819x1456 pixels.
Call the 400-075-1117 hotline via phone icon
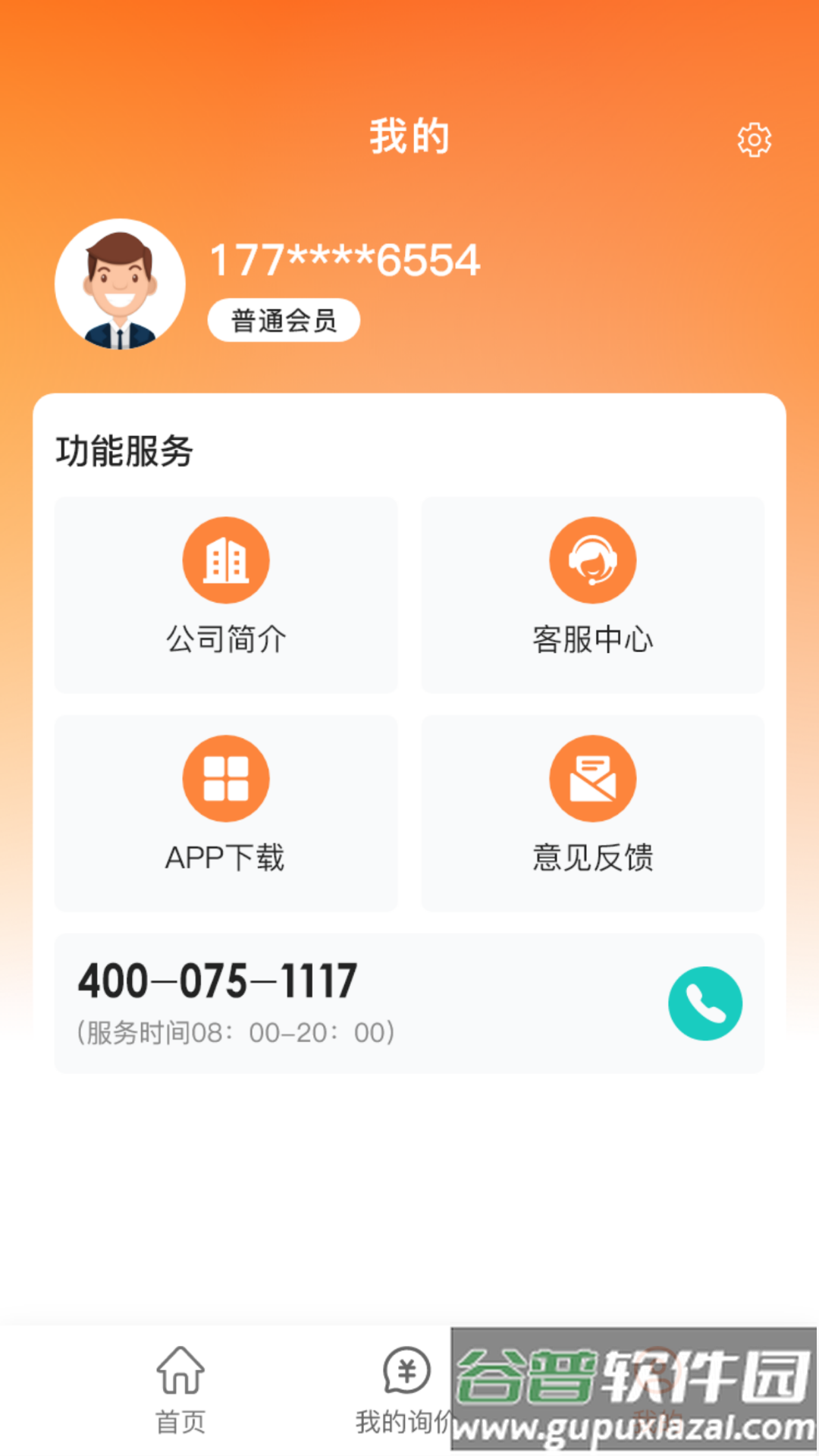[x=704, y=1003]
